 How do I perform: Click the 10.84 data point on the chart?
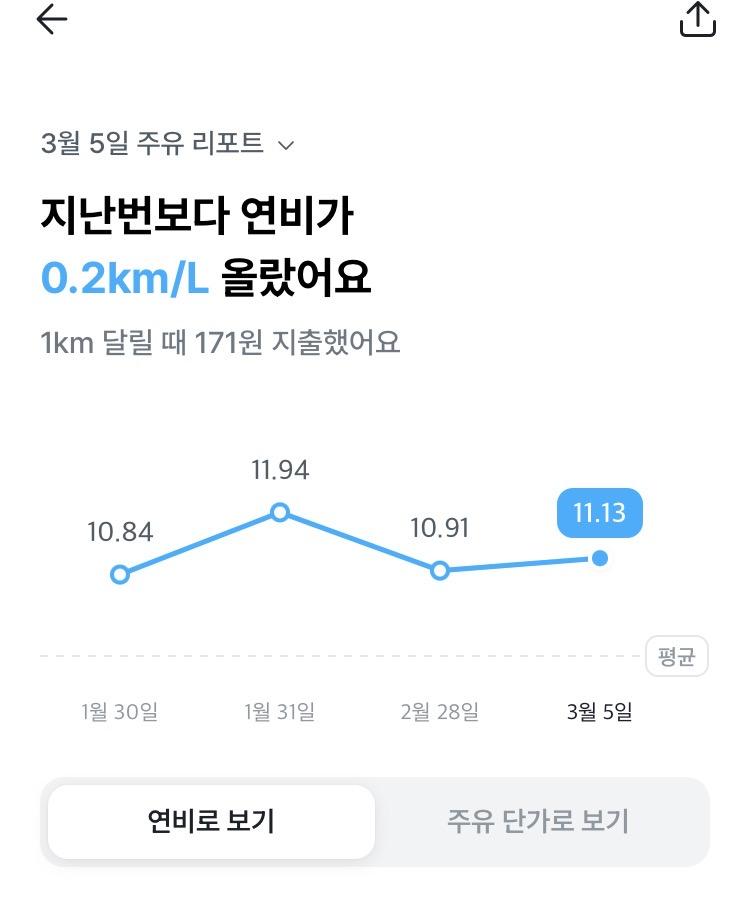tap(120, 574)
